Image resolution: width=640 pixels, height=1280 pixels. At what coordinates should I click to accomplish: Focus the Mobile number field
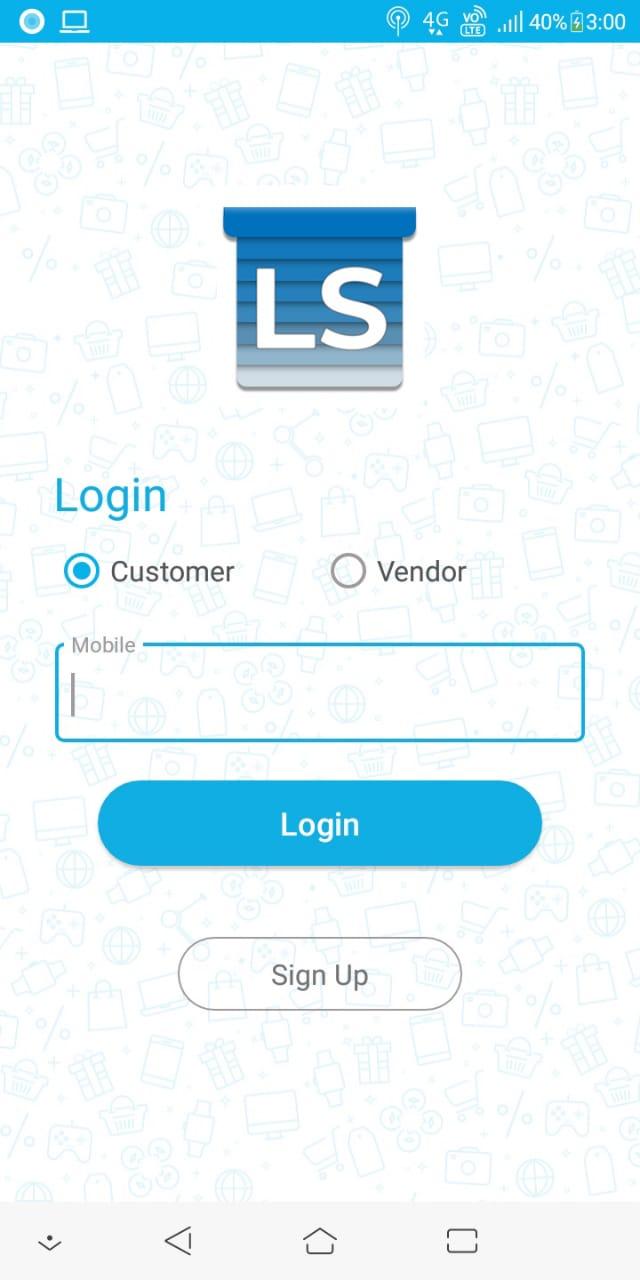320,693
